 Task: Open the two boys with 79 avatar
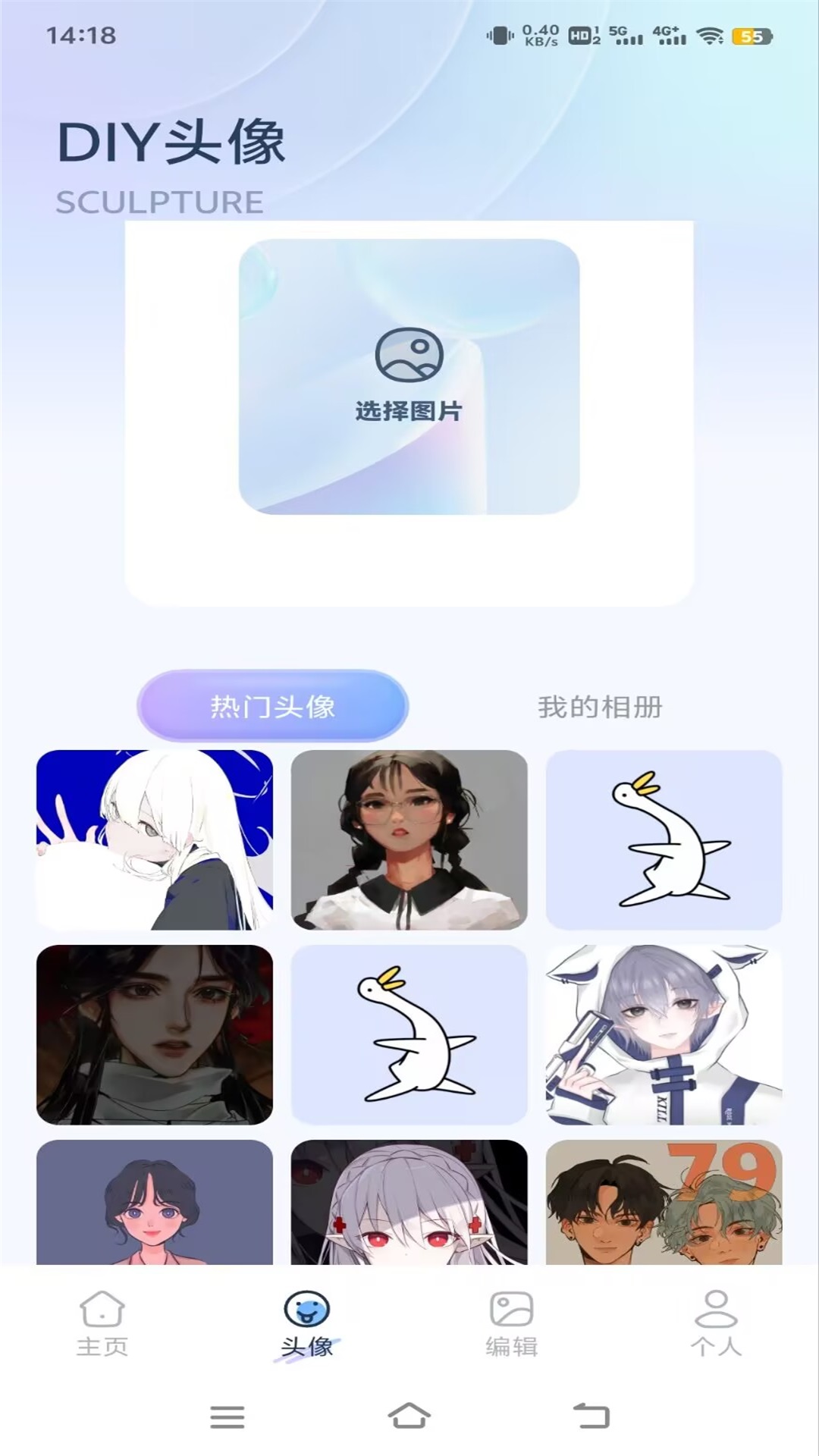(x=664, y=1202)
